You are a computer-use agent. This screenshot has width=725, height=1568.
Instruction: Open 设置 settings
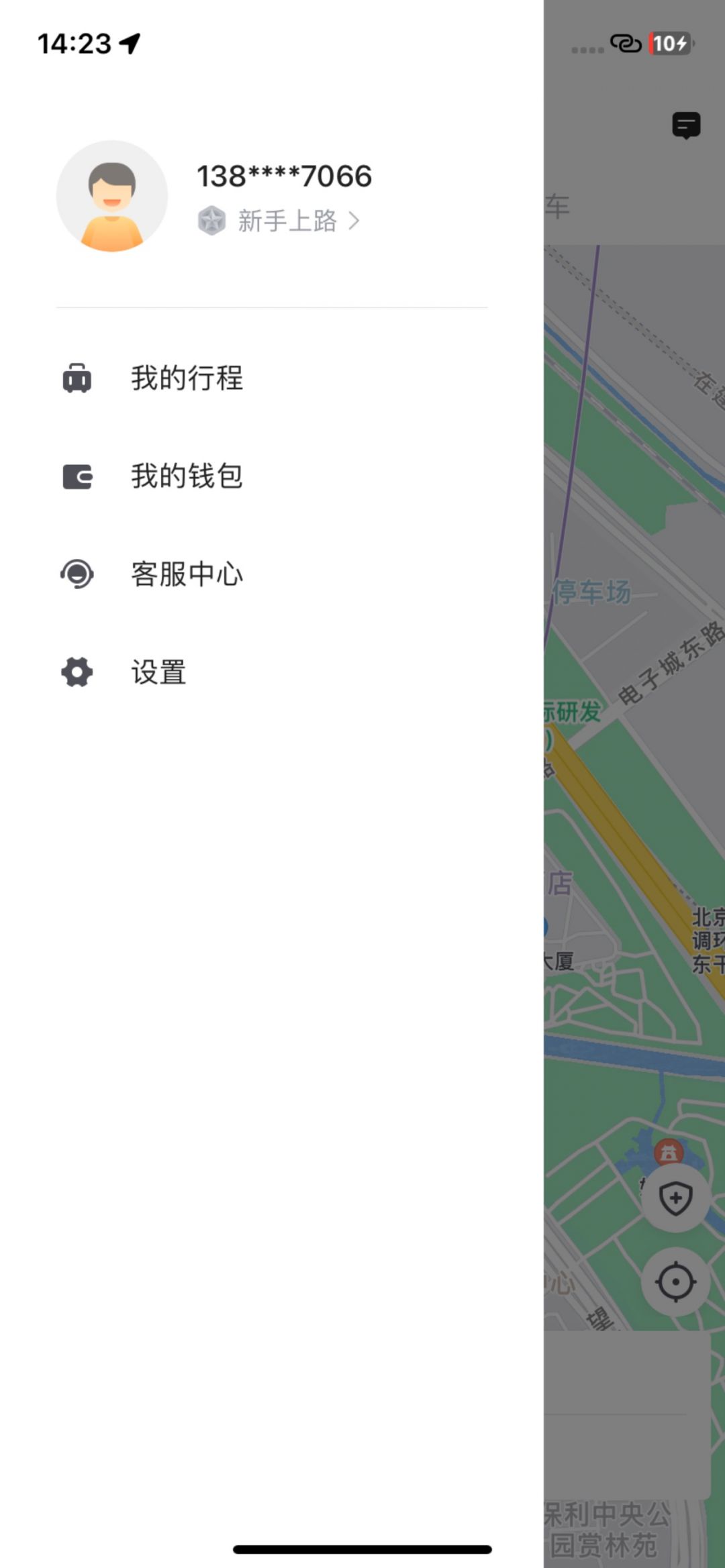[158, 672]
